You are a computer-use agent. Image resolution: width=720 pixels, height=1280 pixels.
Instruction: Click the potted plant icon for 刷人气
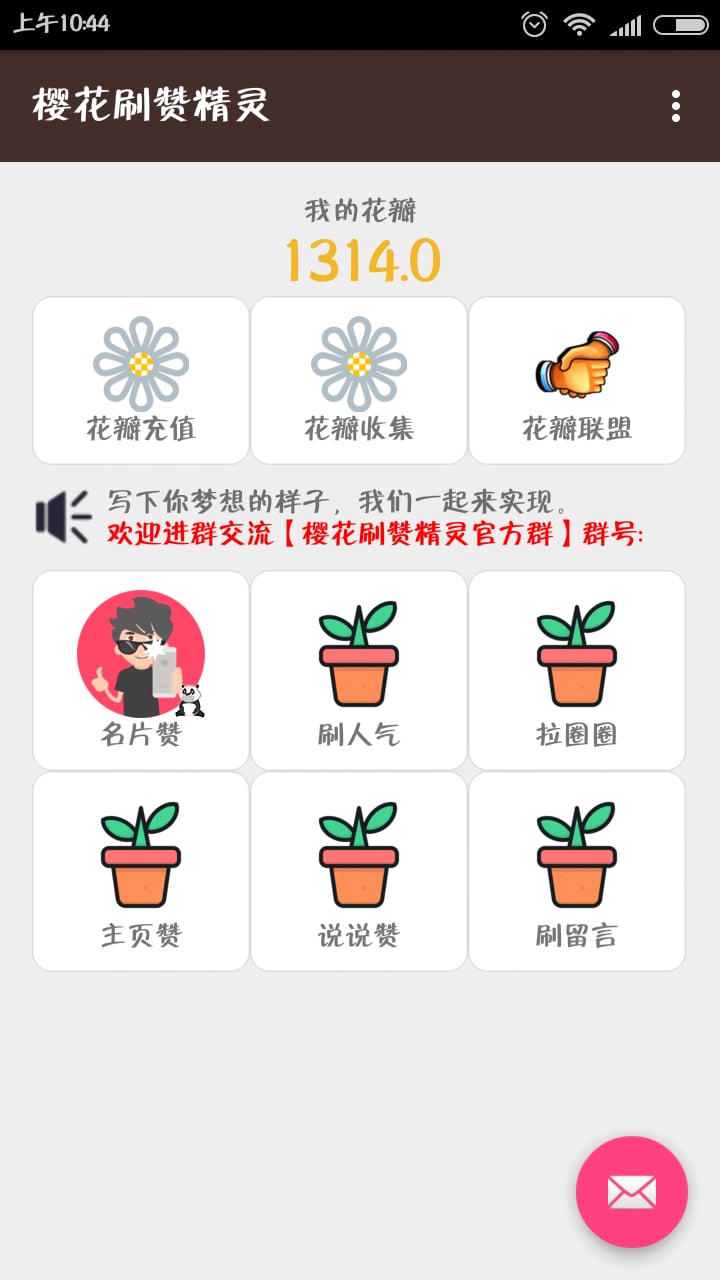(358, 655)
